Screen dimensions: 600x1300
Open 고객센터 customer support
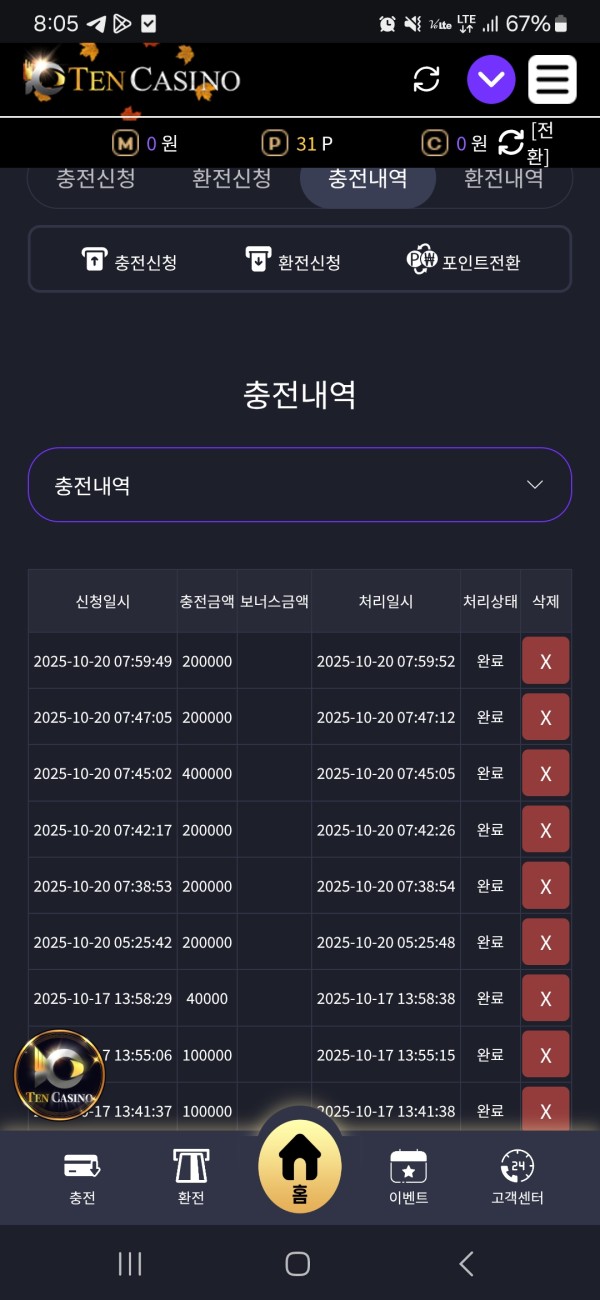(x=517, y=1177)
